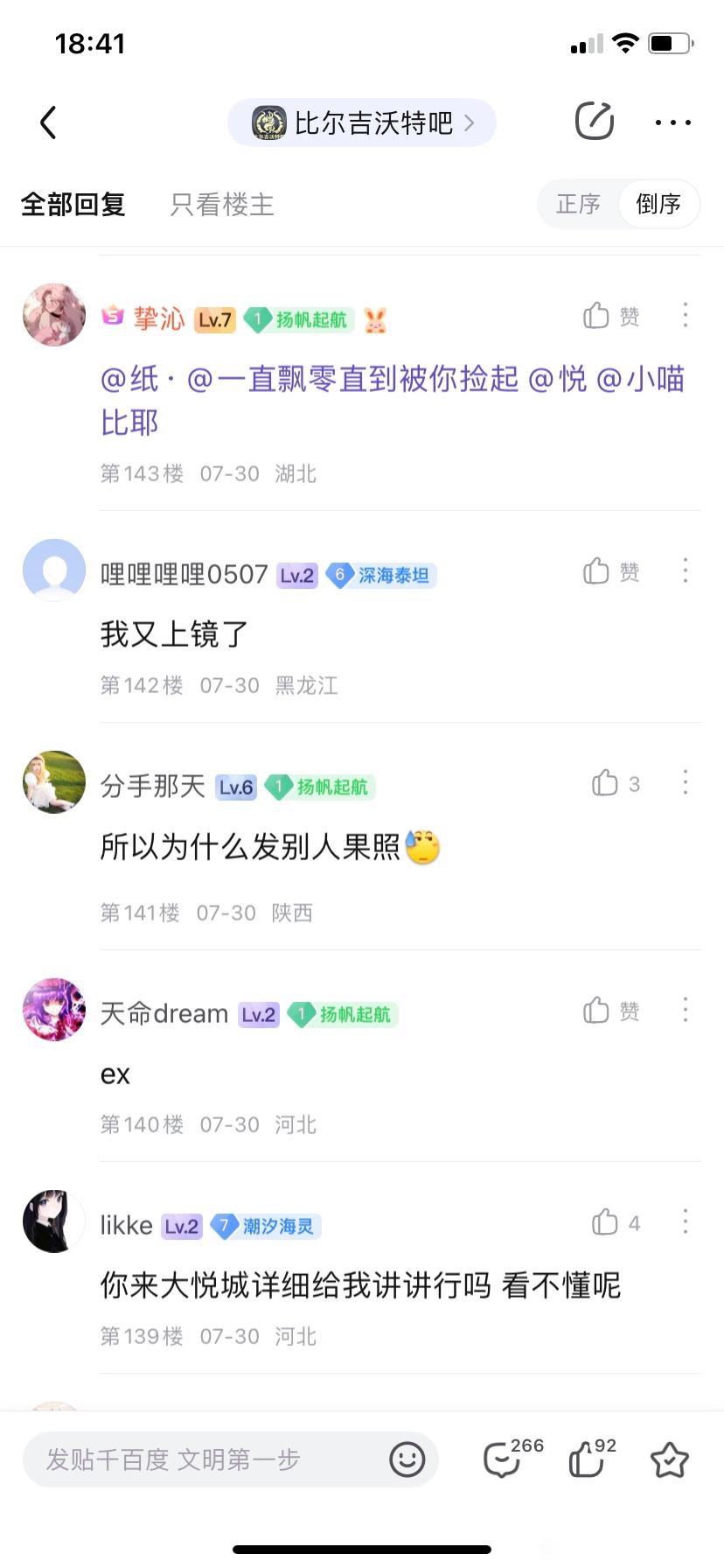Open the emoji picker in reply bar
Screen dimensions: 724x1568
(x=407, y=1459)
